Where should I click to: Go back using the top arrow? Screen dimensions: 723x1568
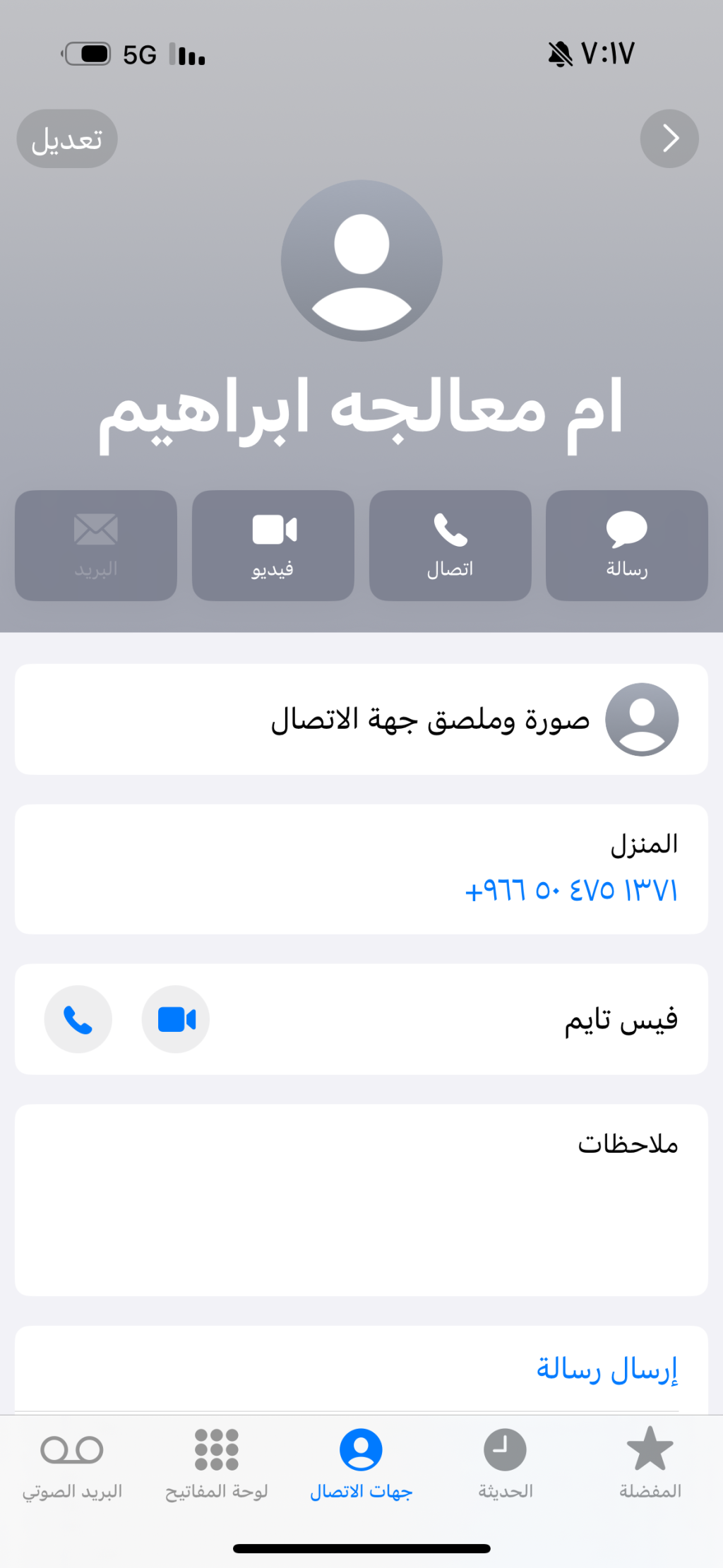[669, 138]
